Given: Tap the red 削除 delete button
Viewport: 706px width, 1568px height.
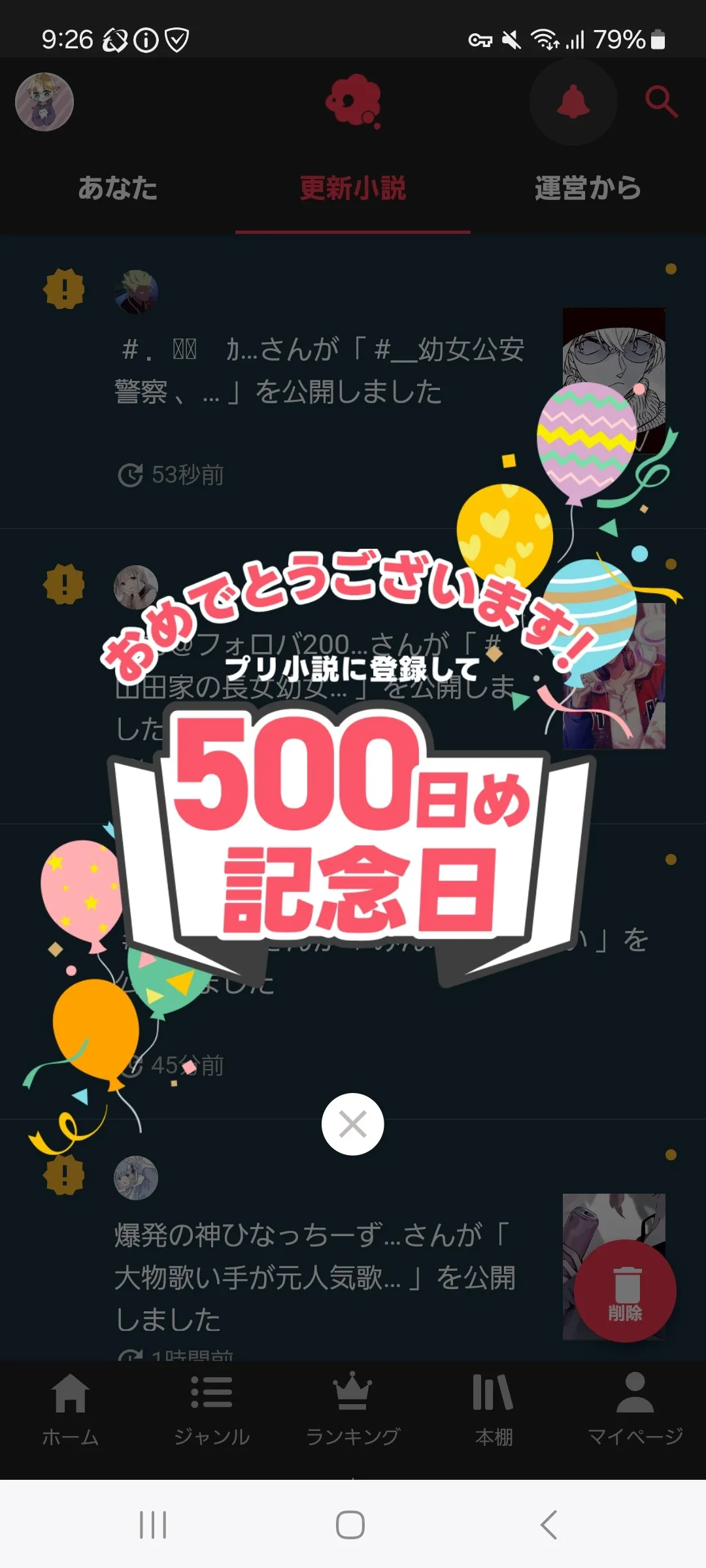Looking at the screenshot, I should pos(625,1292).
